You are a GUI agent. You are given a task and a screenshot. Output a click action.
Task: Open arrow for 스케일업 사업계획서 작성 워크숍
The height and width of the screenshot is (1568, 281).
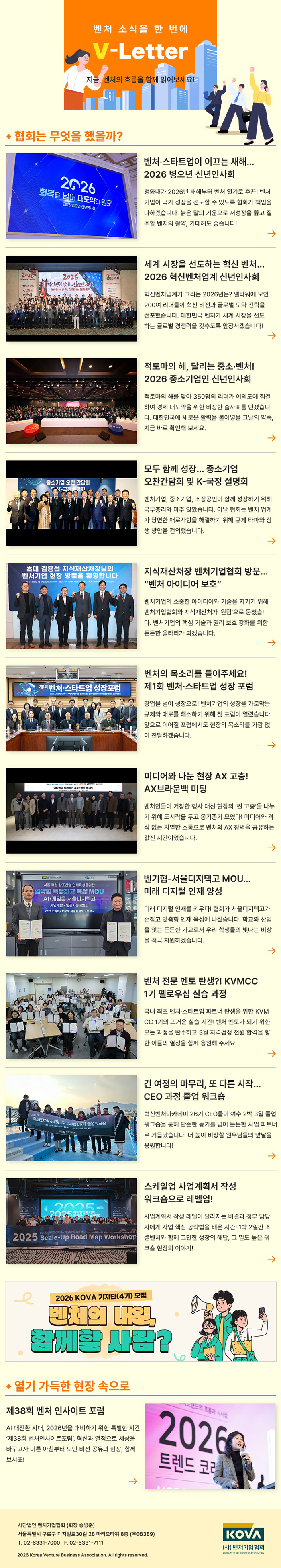pos(271,1259)
